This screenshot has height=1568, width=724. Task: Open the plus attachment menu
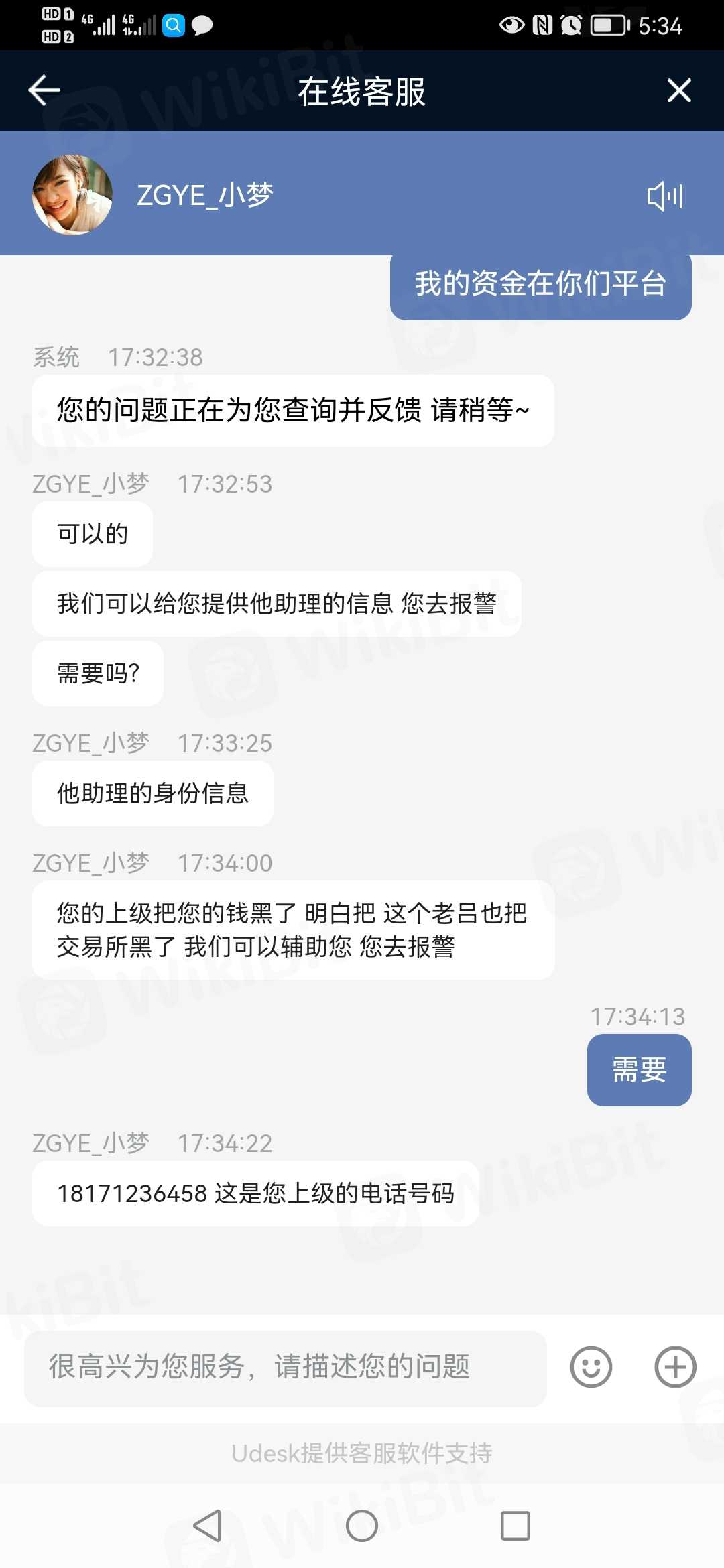pos(675,1367)
